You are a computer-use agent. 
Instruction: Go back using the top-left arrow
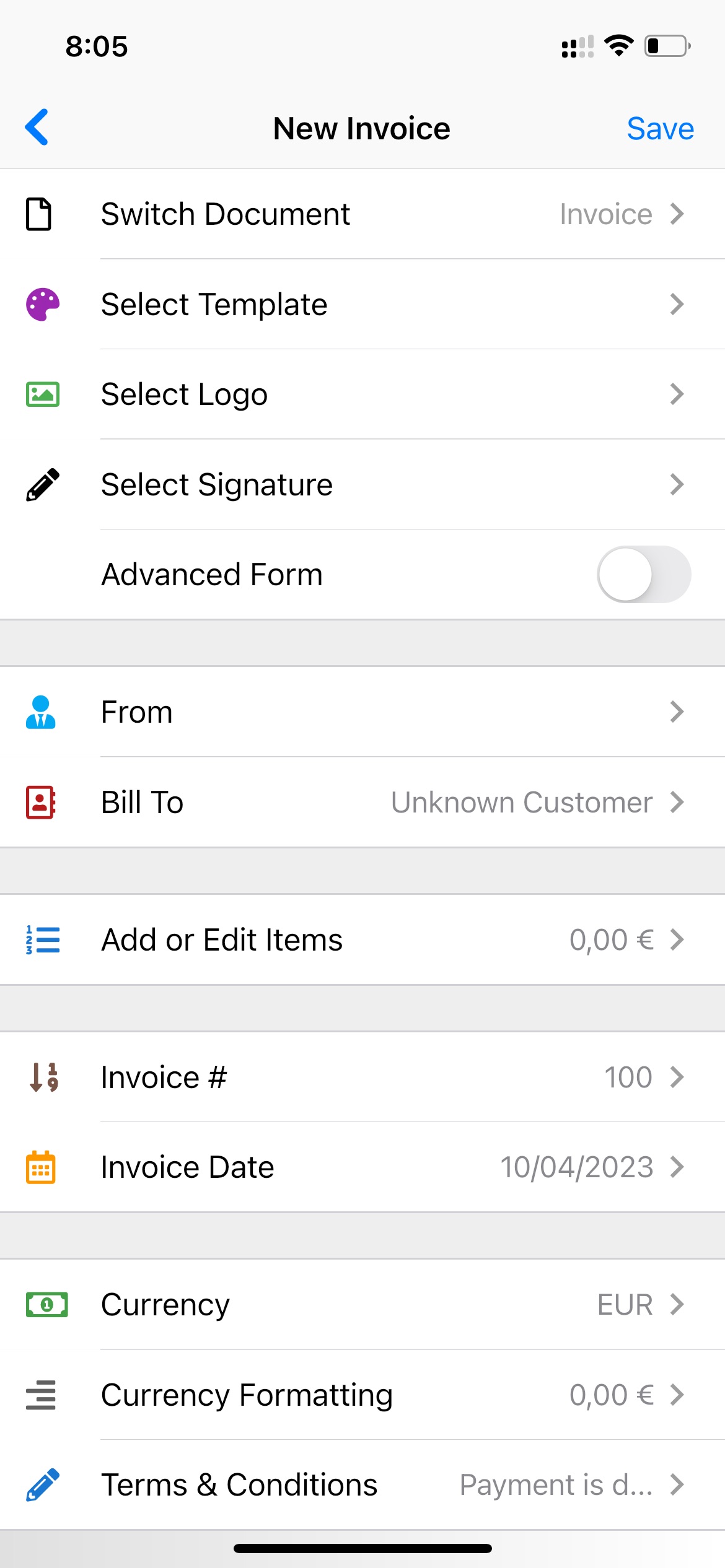[37, 128]
